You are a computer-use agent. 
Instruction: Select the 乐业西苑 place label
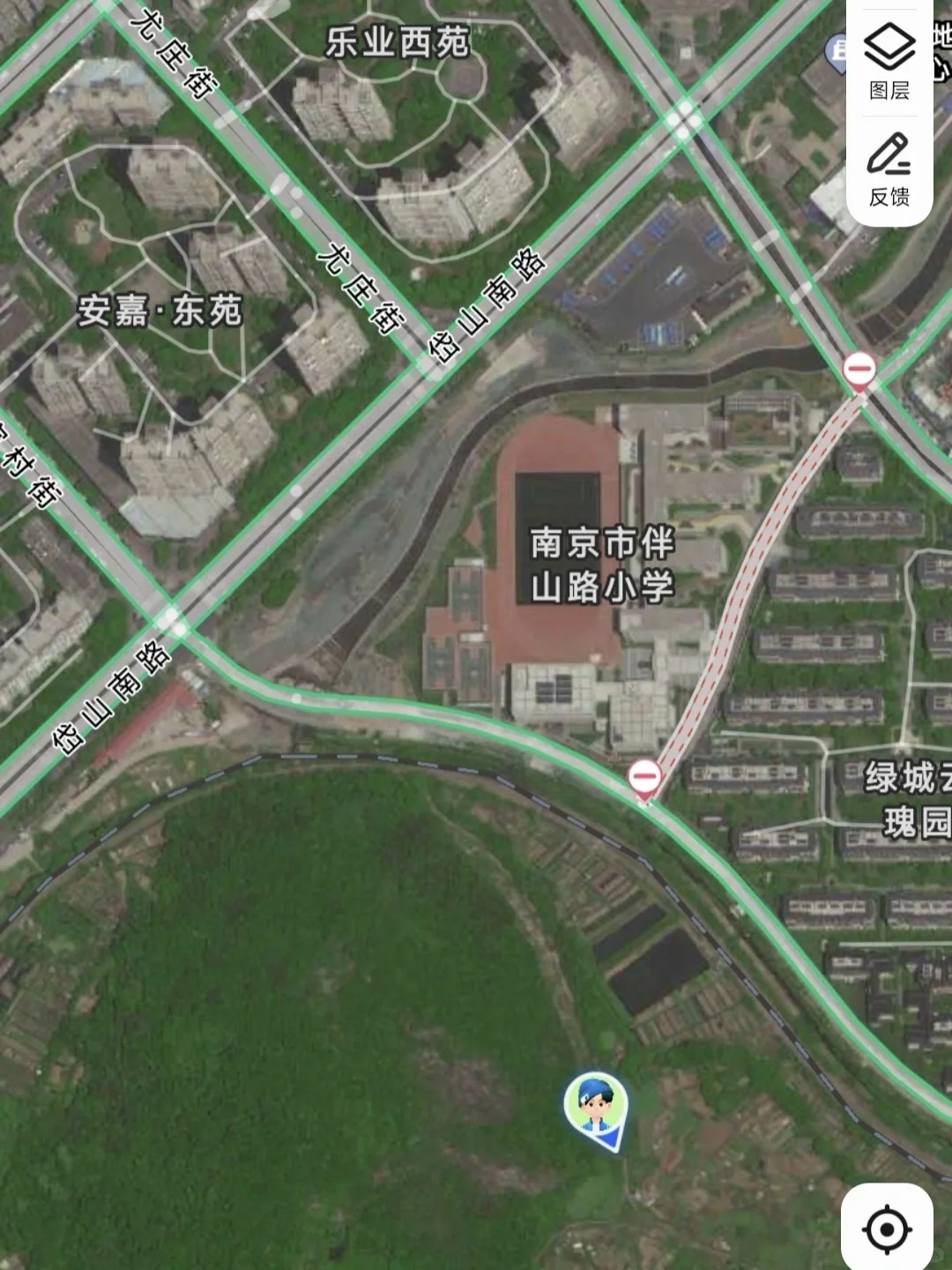(398, 42)
